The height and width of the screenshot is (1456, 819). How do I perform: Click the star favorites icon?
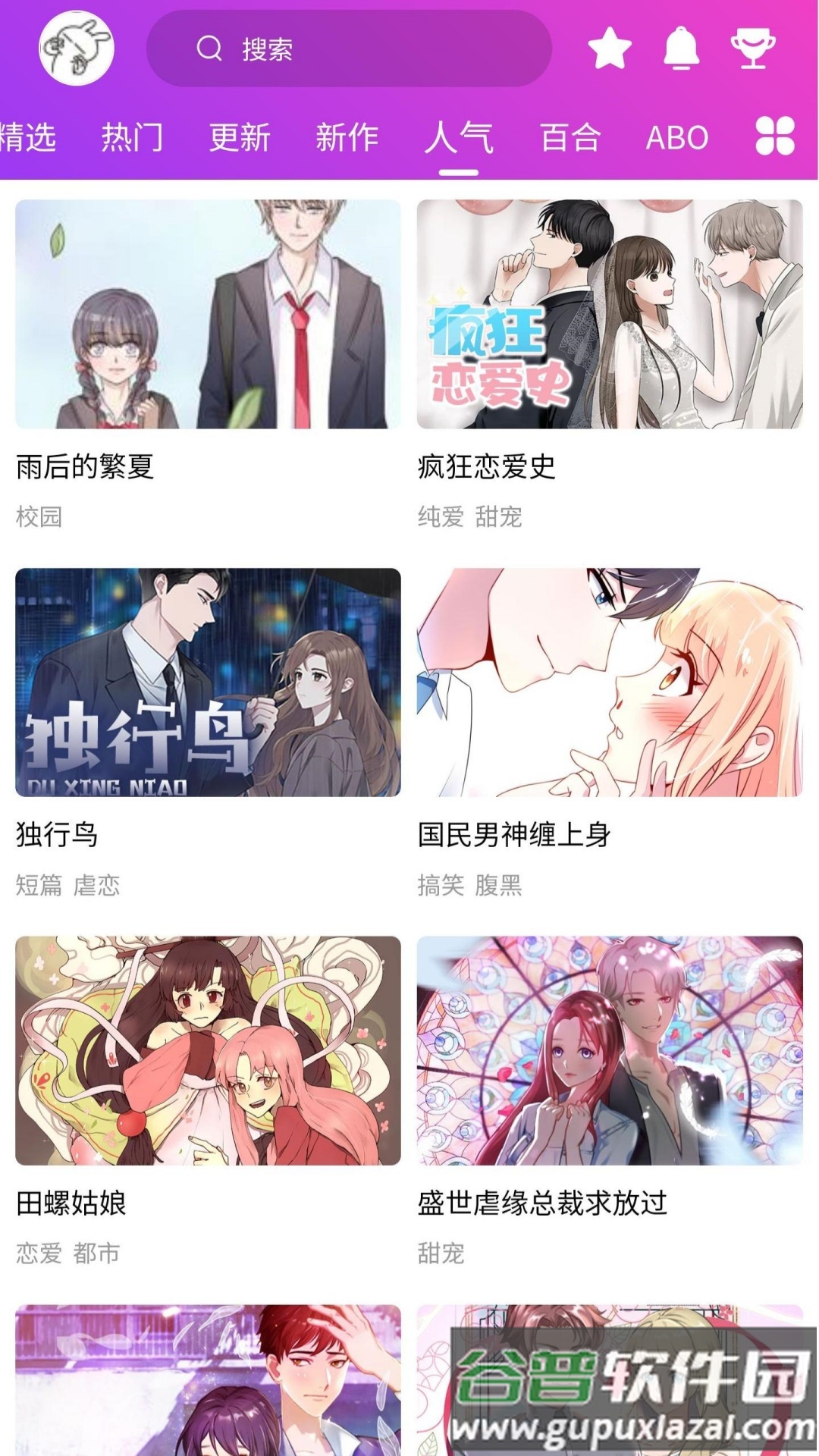[x=609, y=50]
